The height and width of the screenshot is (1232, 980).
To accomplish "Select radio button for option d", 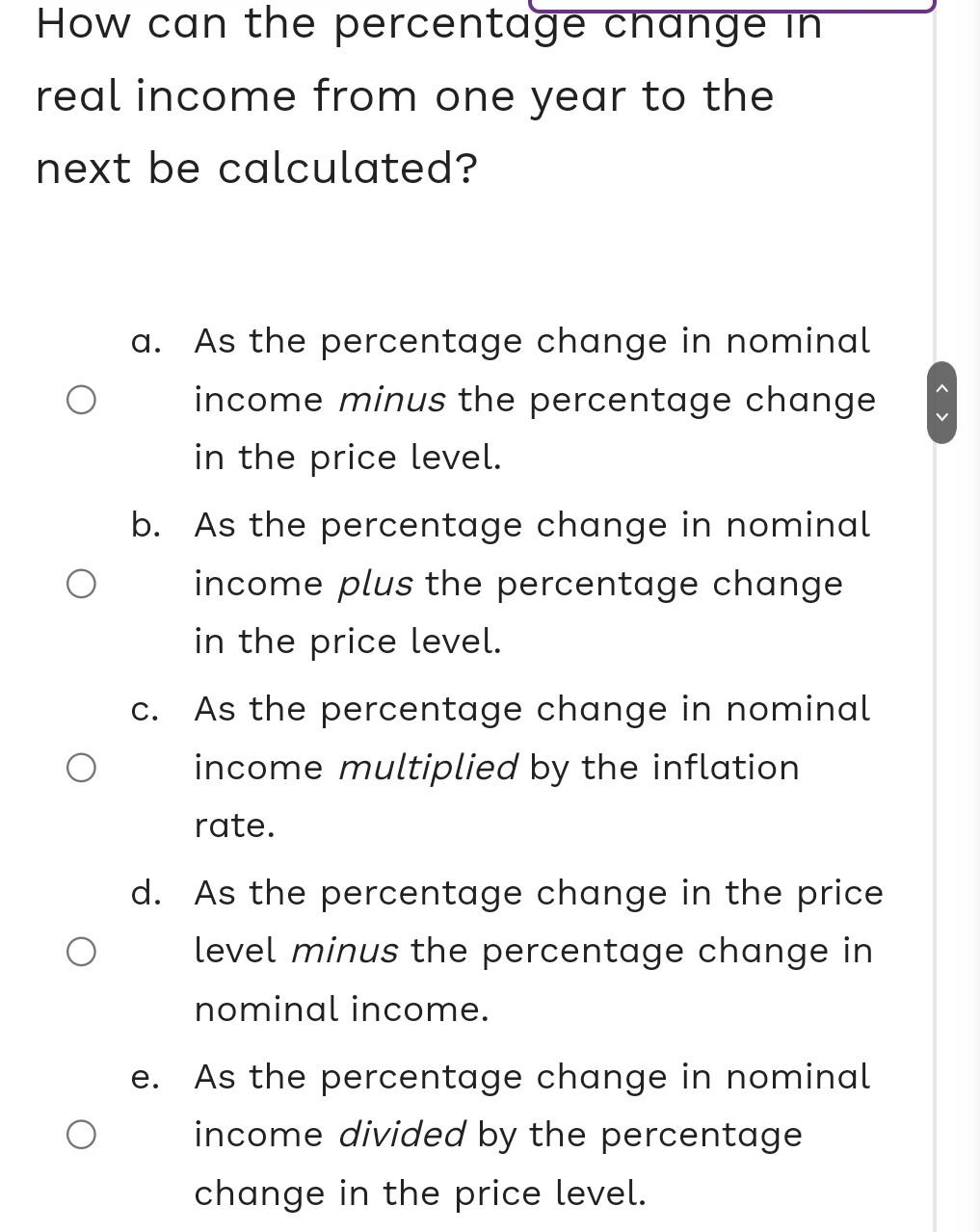I will pyautogui.click(x=81, y=951).
